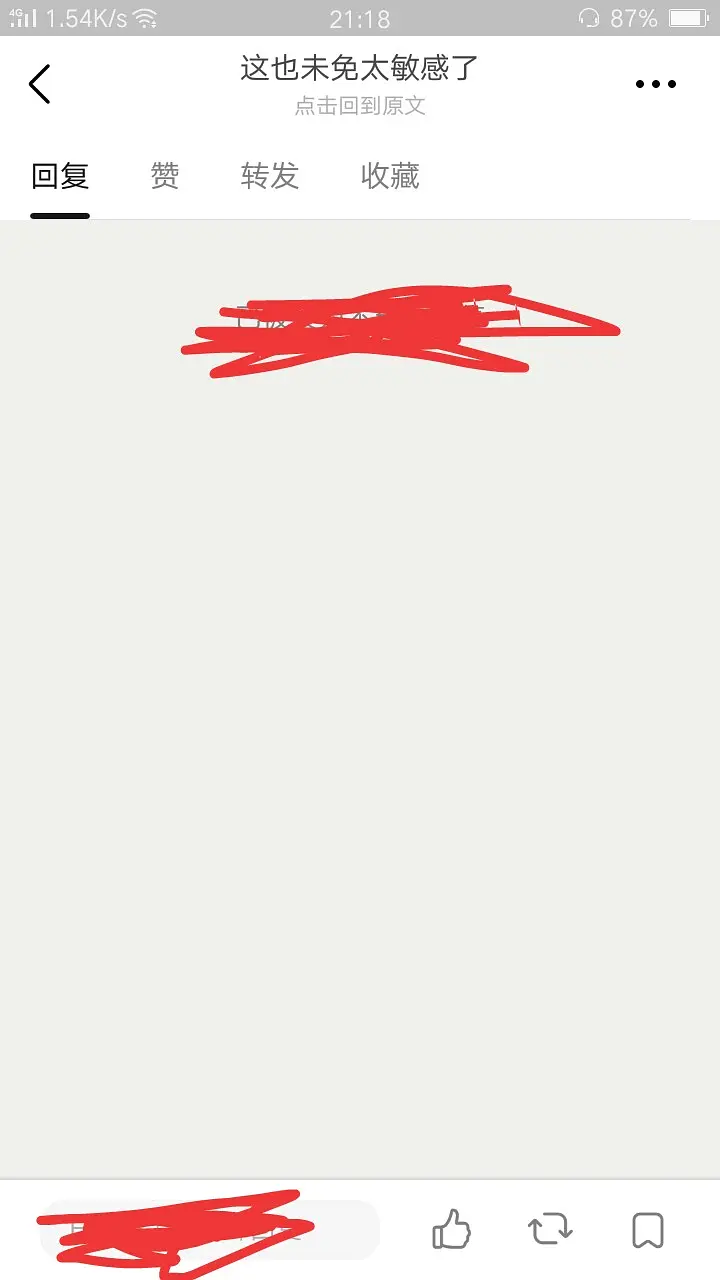Go back using the back arrow
720x1280 pixels.
(x=40, y=84)
